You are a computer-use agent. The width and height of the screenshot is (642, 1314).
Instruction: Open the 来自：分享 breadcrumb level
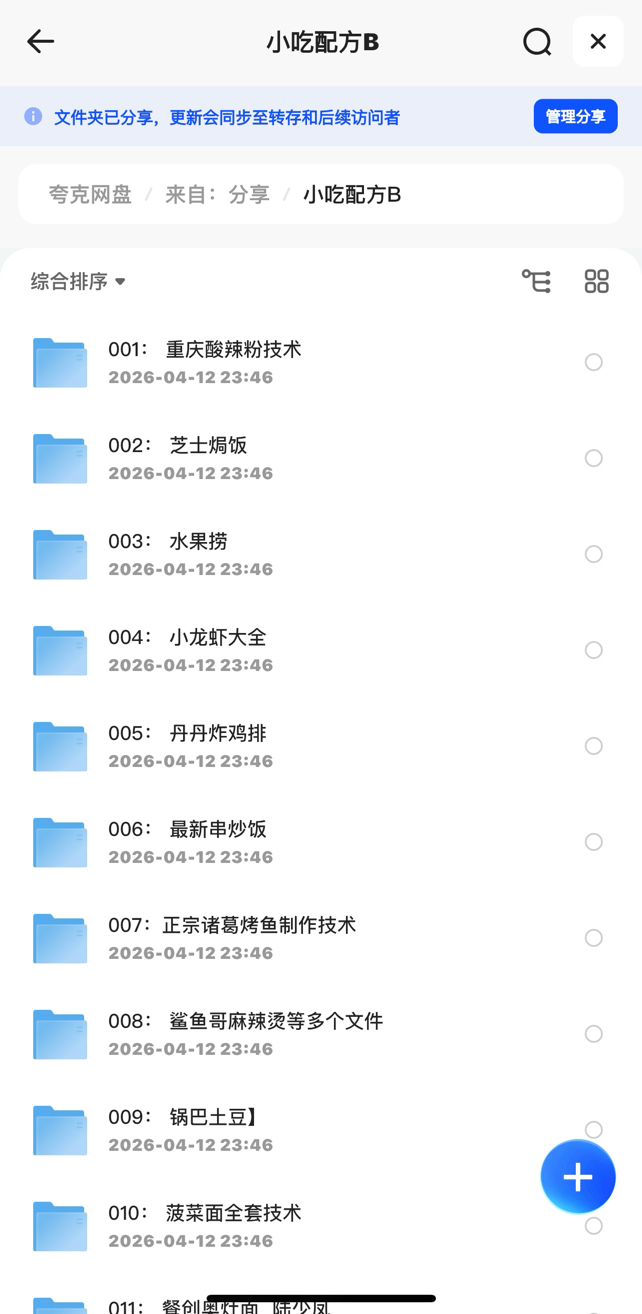tap(217, 194)
